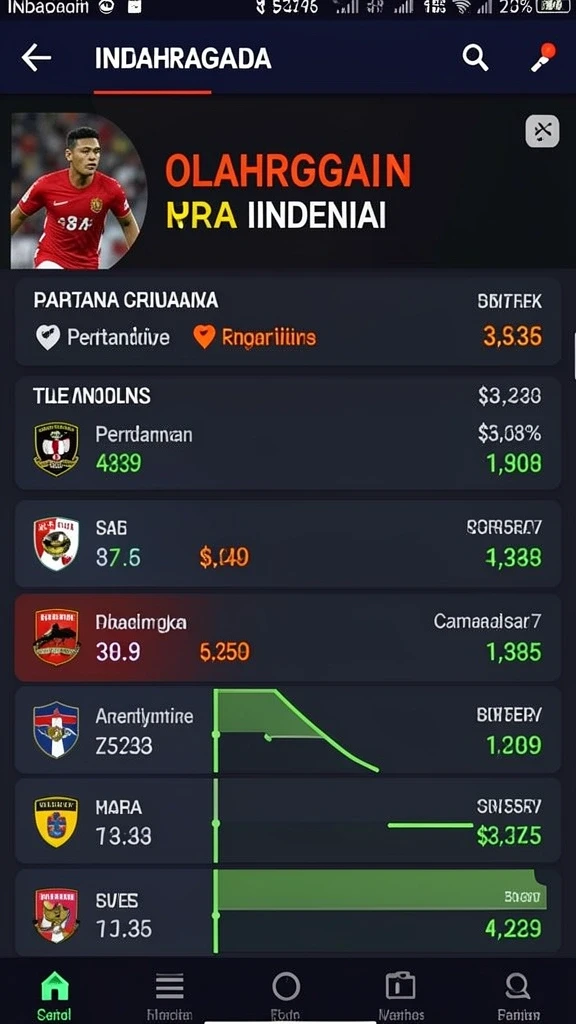Image resolution: width=576 pixels, height=1024 pixels.
Task: Switch to the last bottom tab, with the magnifier icon
Action: pyautogui.click(x=518, y=995)
